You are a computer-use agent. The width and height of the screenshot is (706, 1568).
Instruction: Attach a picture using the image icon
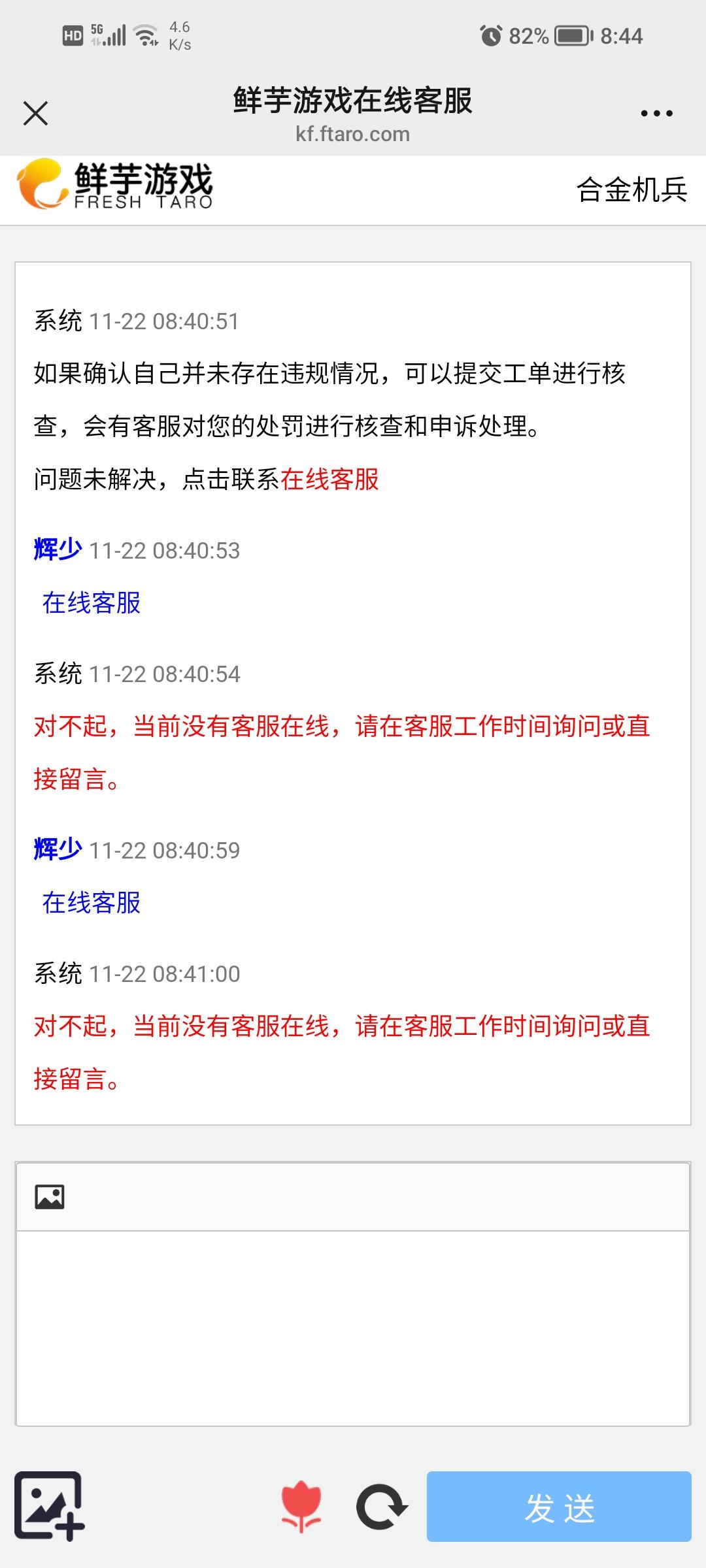click(x=50, y=1197)
